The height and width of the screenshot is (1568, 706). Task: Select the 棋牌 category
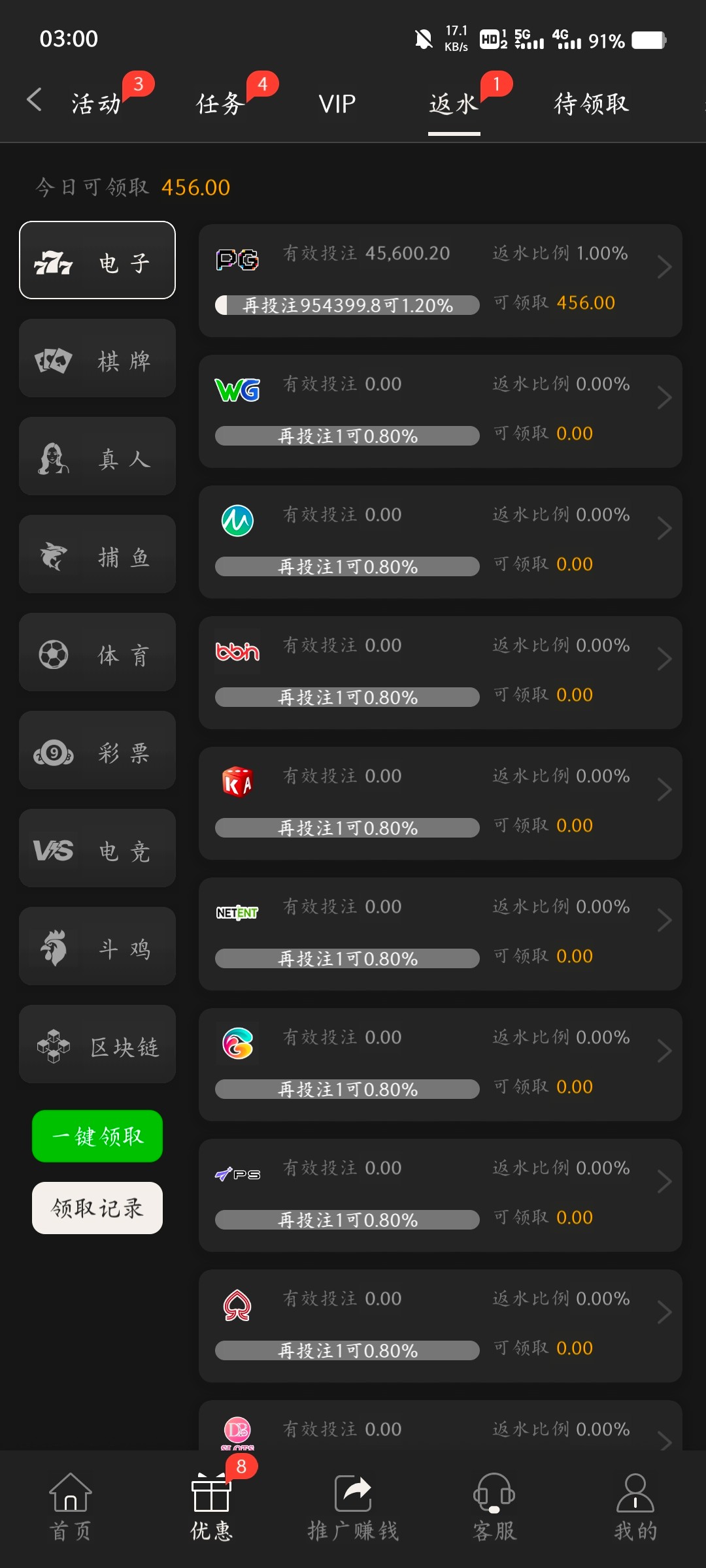(97, 358)
